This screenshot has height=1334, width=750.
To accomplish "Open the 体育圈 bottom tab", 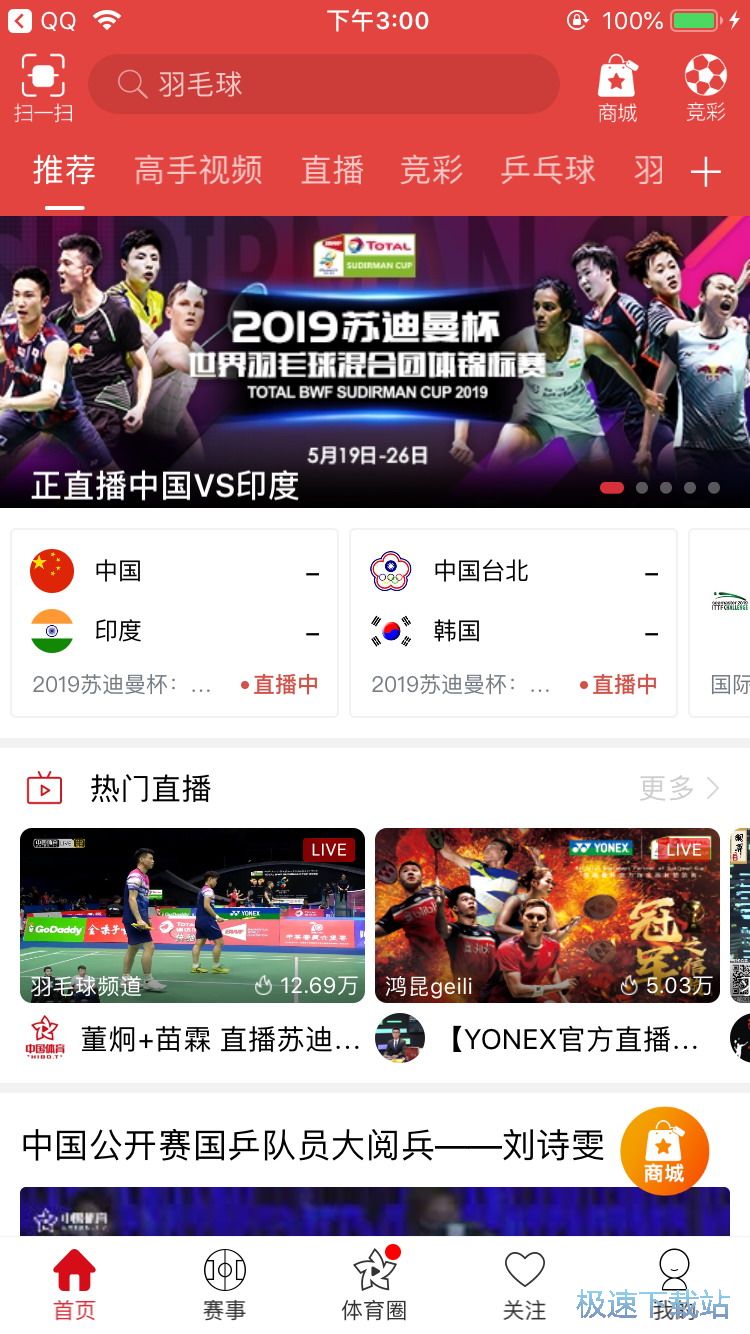I will point(374,1284).
